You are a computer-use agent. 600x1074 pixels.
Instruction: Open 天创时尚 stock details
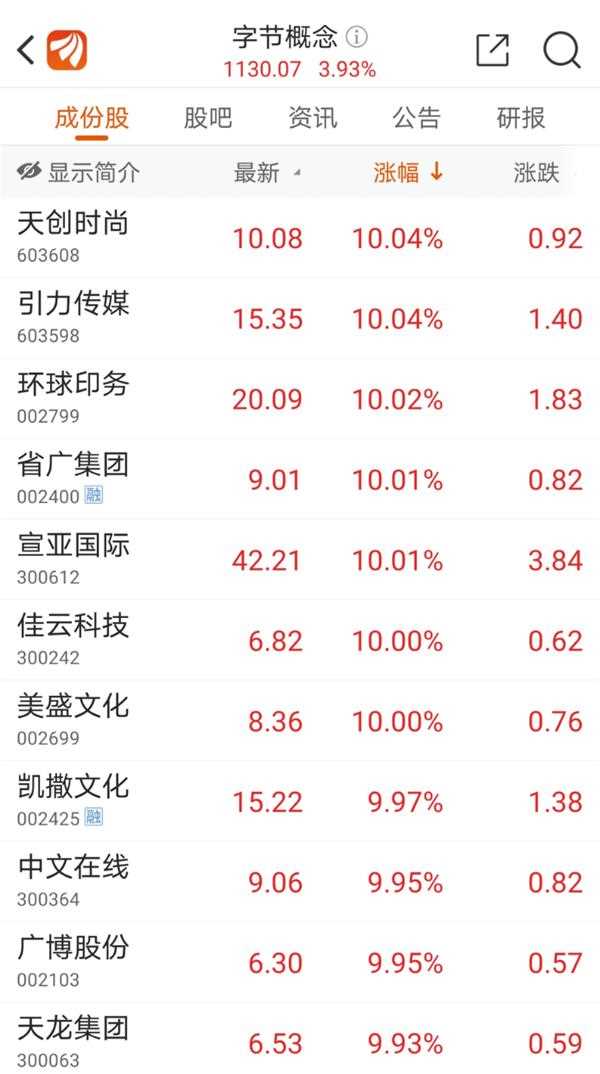click(300, 238)
